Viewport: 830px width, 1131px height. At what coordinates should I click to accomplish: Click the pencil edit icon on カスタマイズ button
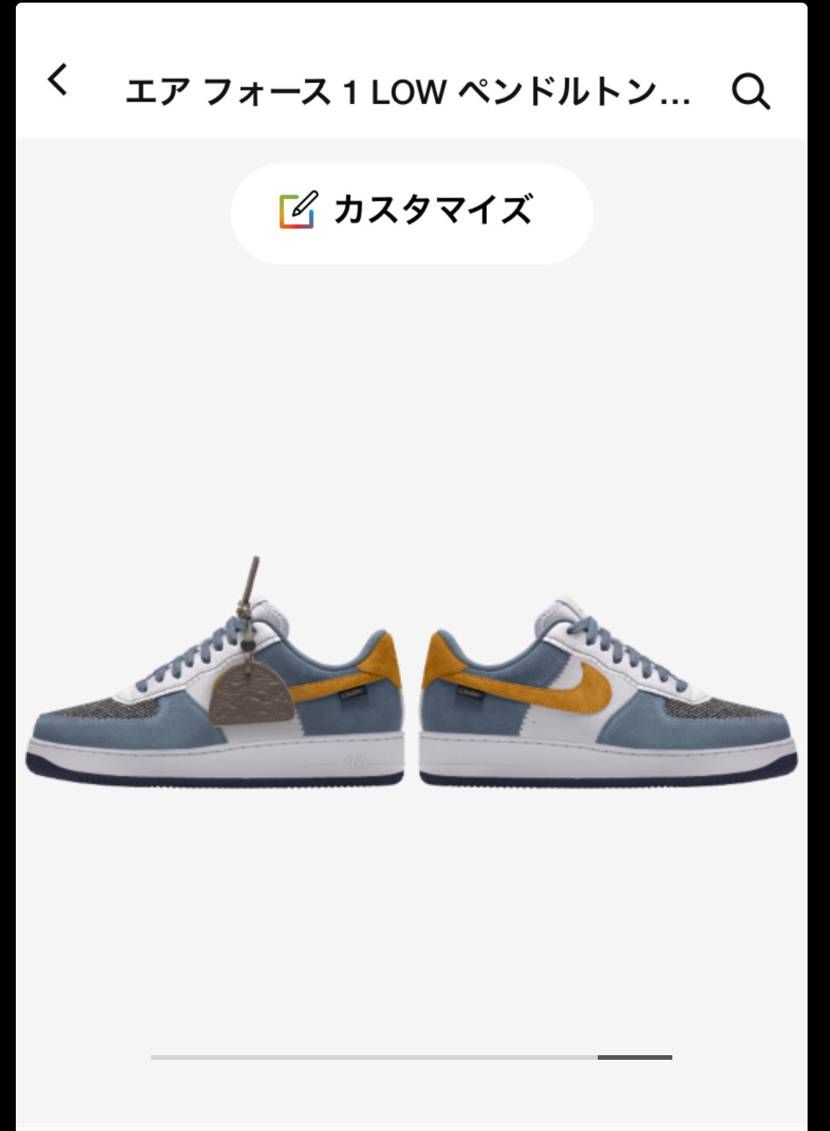(x=296, y=210)
